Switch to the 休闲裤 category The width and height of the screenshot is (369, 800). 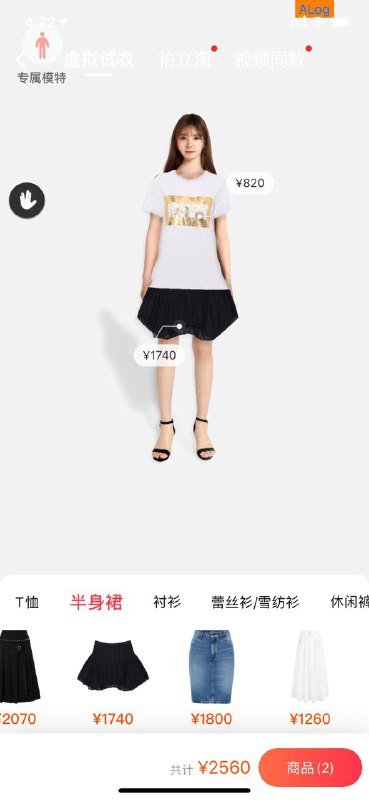point(350,602)
